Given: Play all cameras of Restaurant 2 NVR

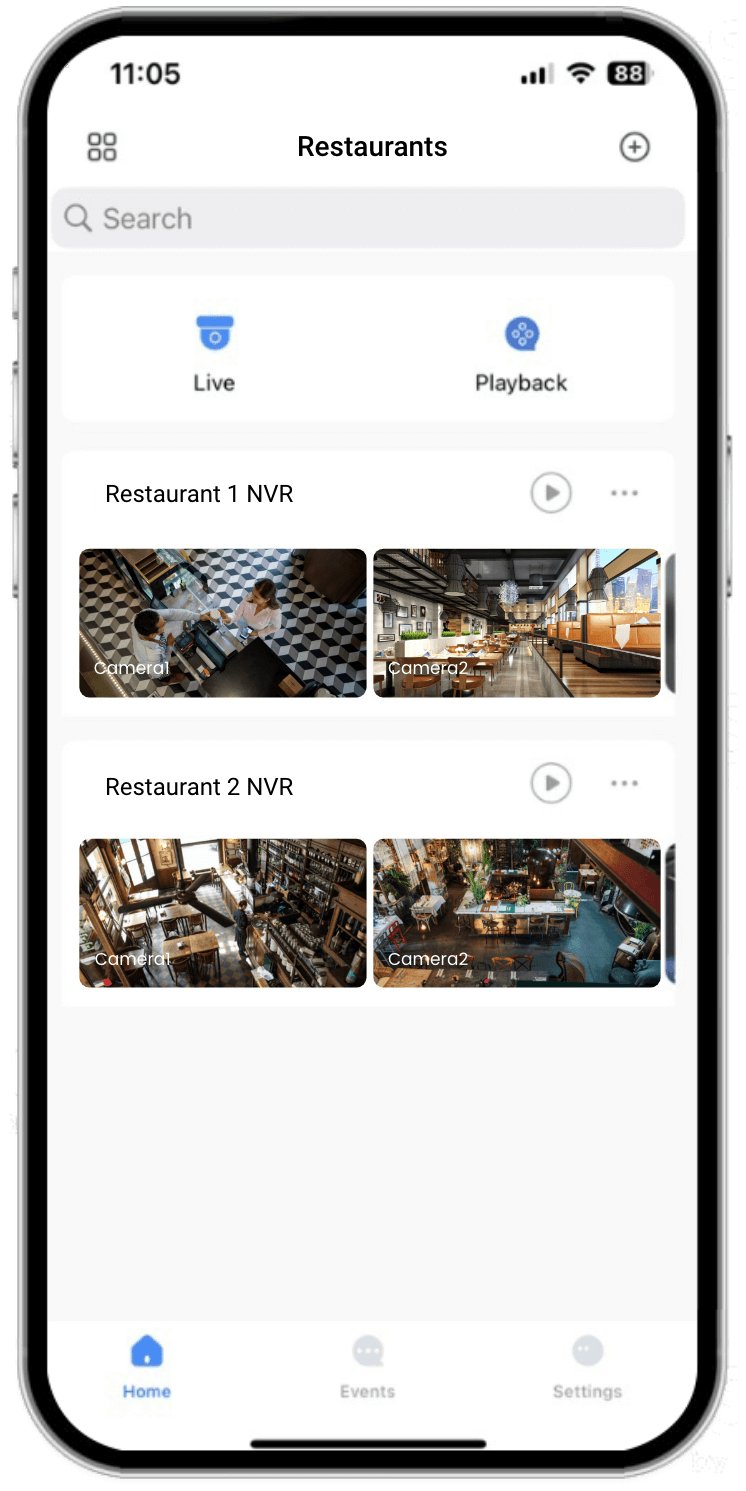Looking at the screenshot, I should pos(551,783).
